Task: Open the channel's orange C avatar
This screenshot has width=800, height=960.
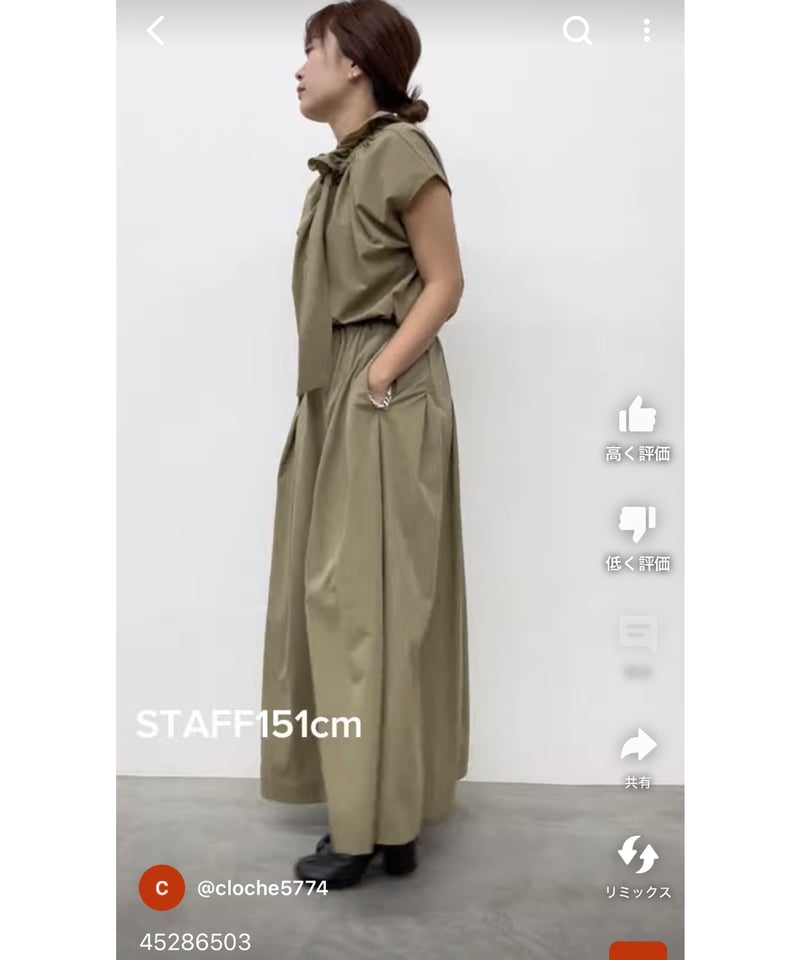Action: [162, 887]
